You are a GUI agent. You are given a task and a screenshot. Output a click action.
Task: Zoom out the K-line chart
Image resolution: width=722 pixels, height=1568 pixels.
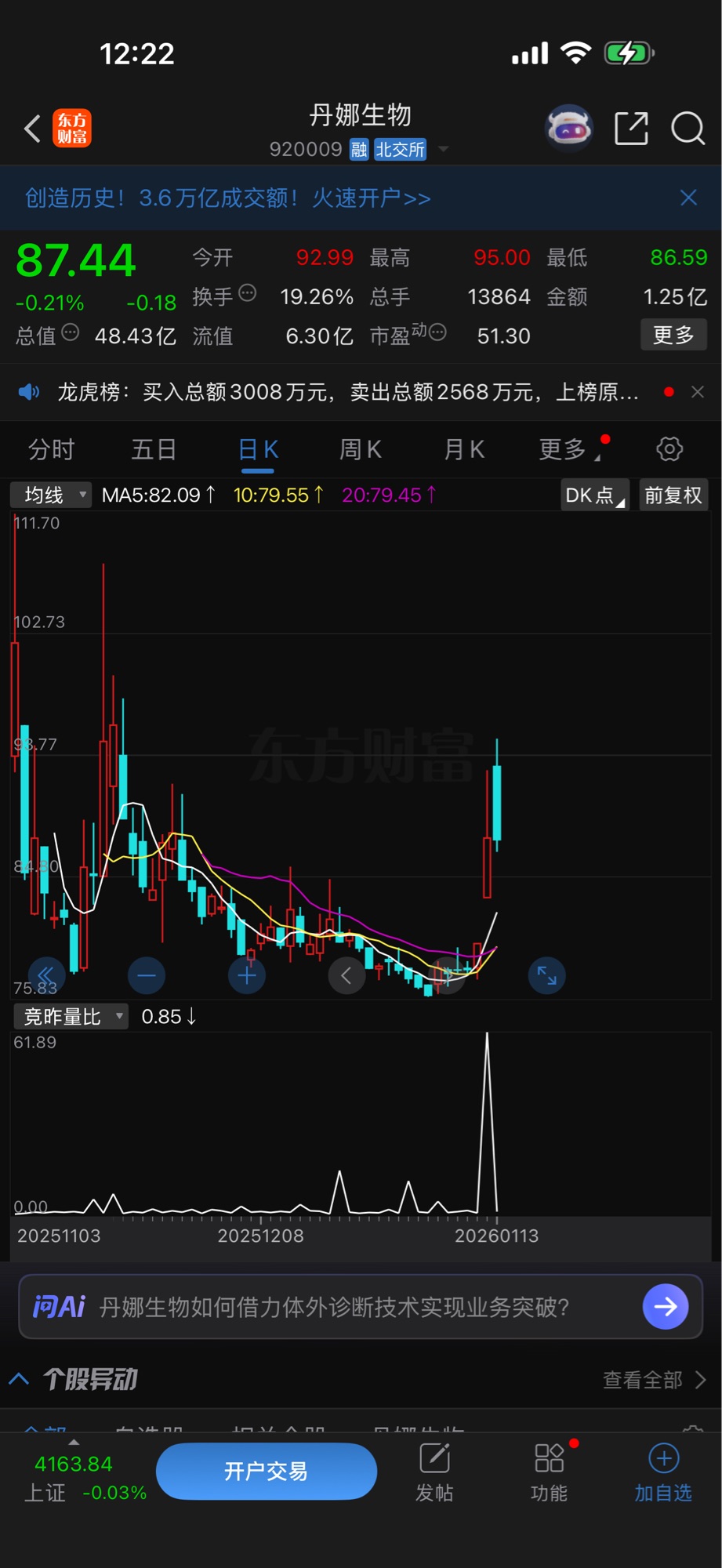tap(147, 975)
